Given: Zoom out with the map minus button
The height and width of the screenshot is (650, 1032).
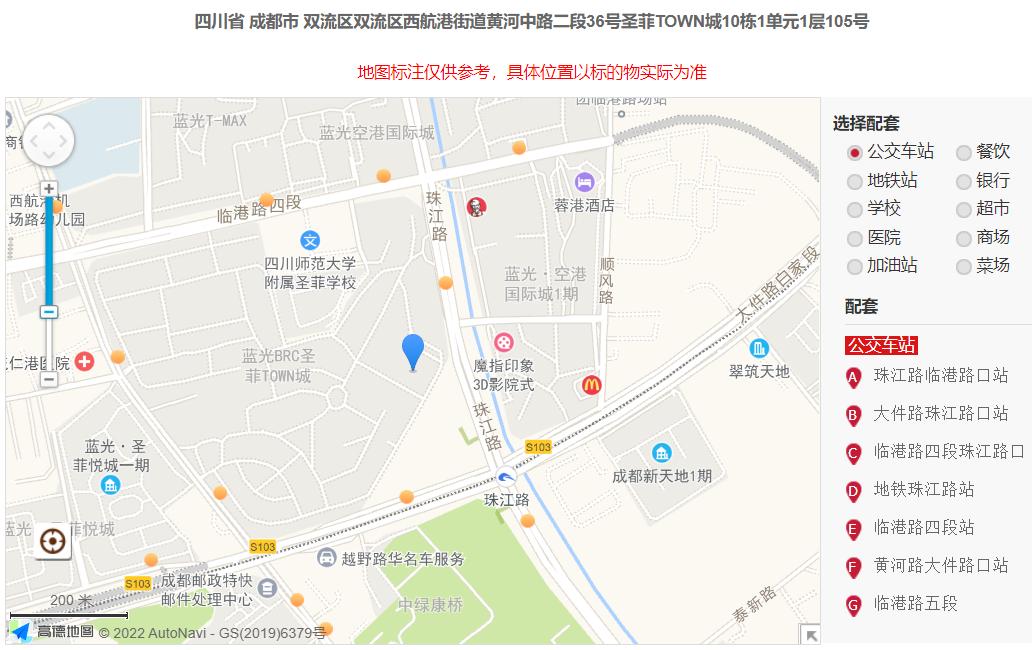Looking at the screenshot, I should (x=49, y=379).
